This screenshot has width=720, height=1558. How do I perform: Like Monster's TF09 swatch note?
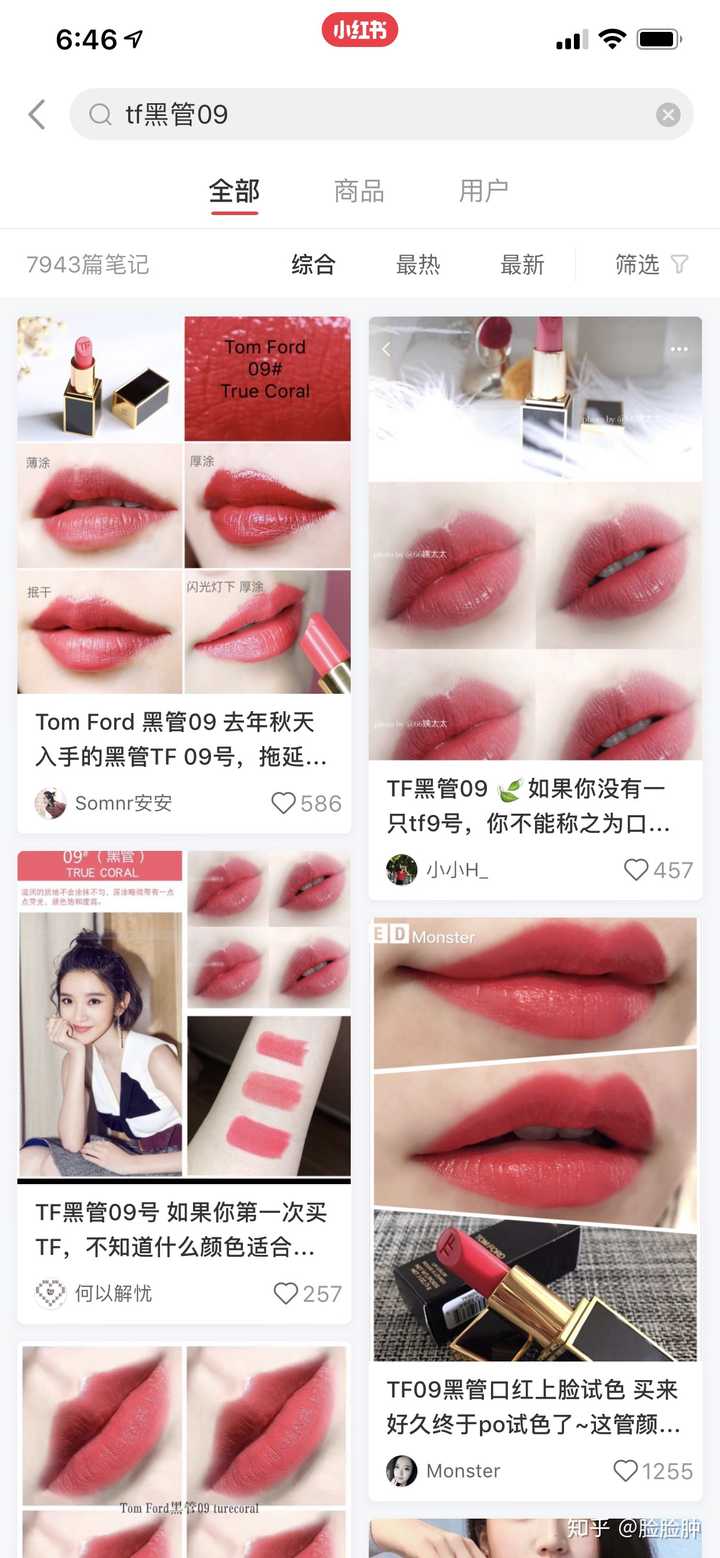626,1471
